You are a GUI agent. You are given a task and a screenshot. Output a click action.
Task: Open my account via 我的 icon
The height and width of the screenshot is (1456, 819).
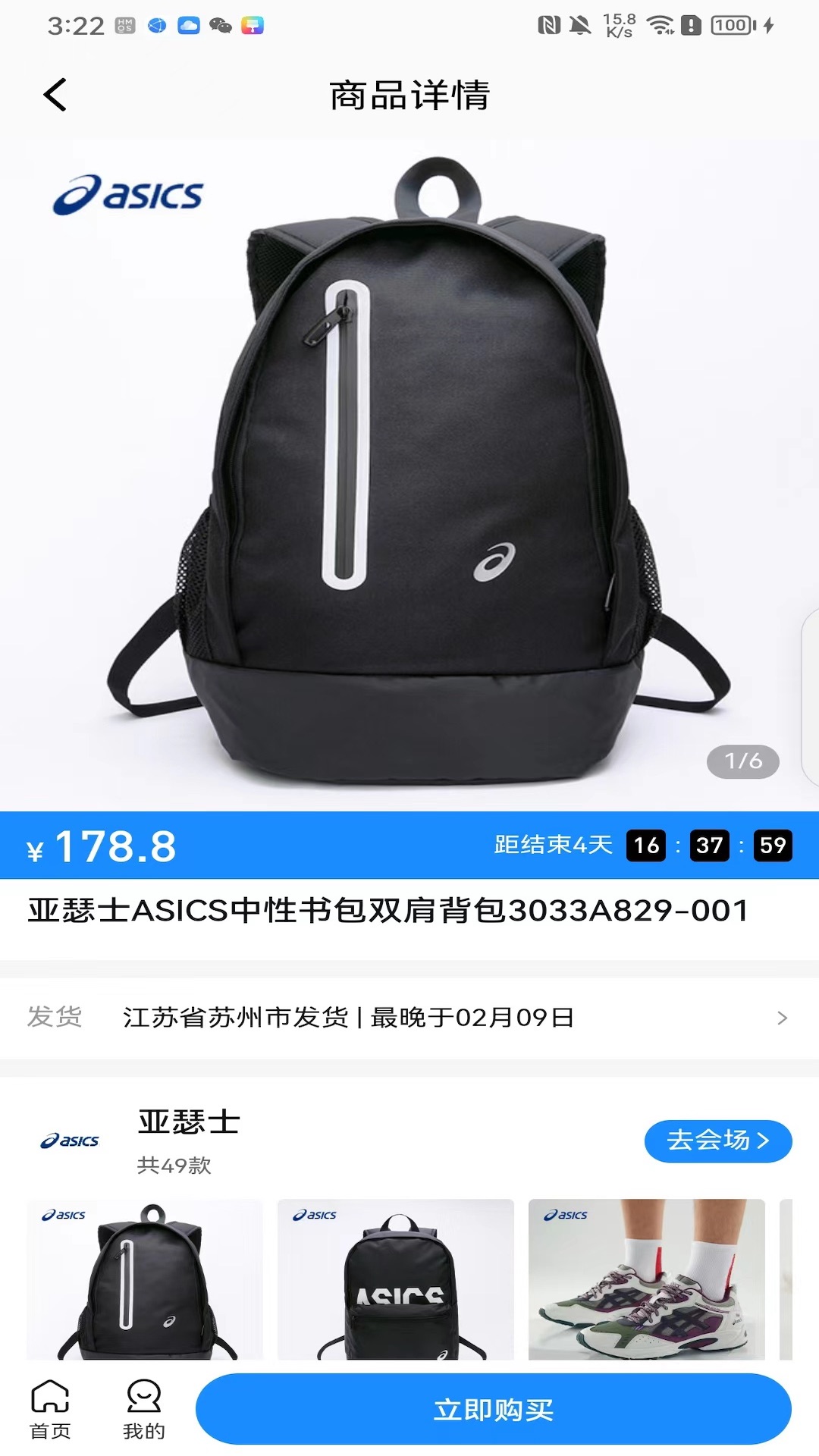pyautogui.click(x=144, y=1407)
